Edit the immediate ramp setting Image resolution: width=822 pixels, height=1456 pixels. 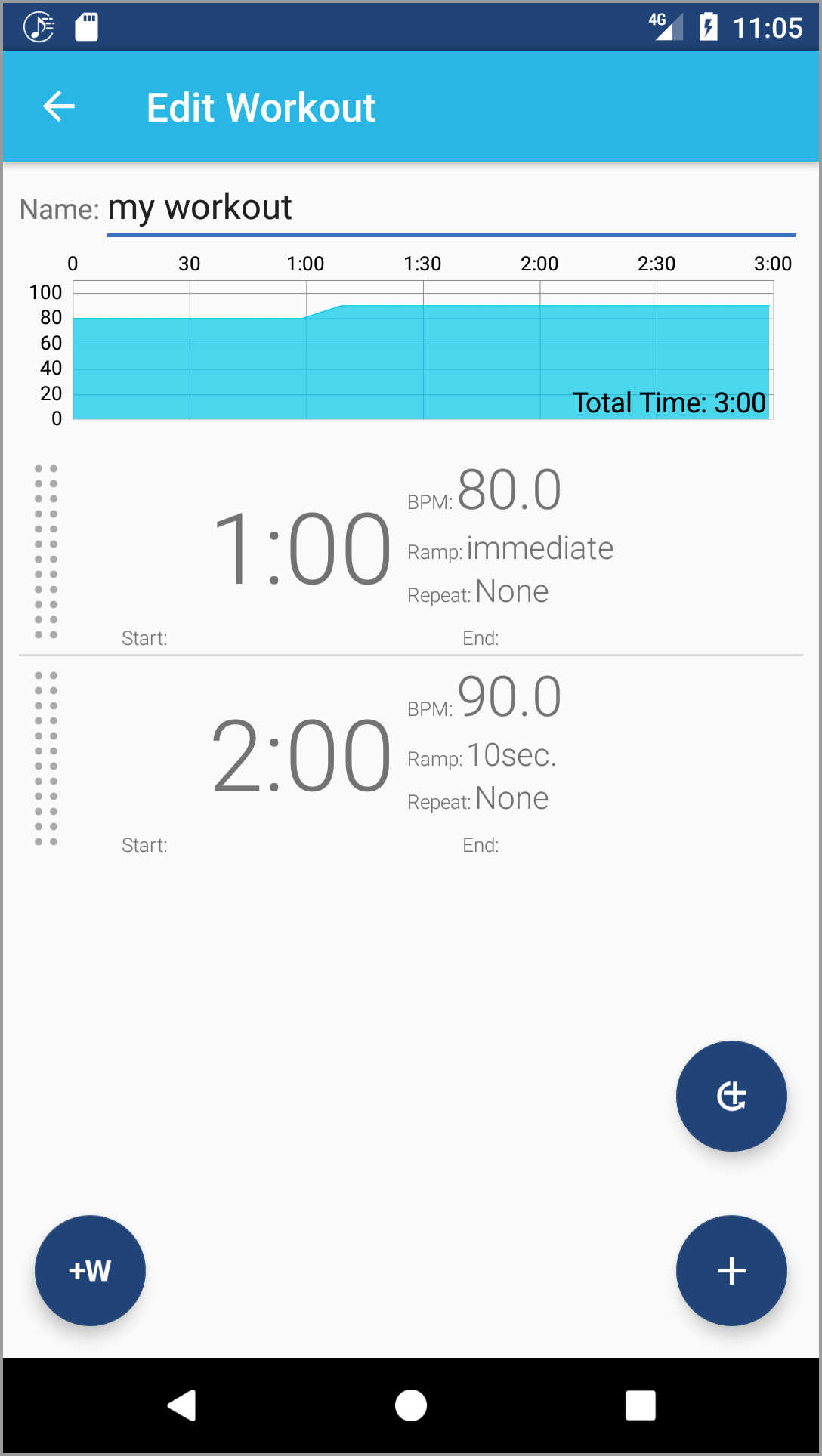point(539,549)
